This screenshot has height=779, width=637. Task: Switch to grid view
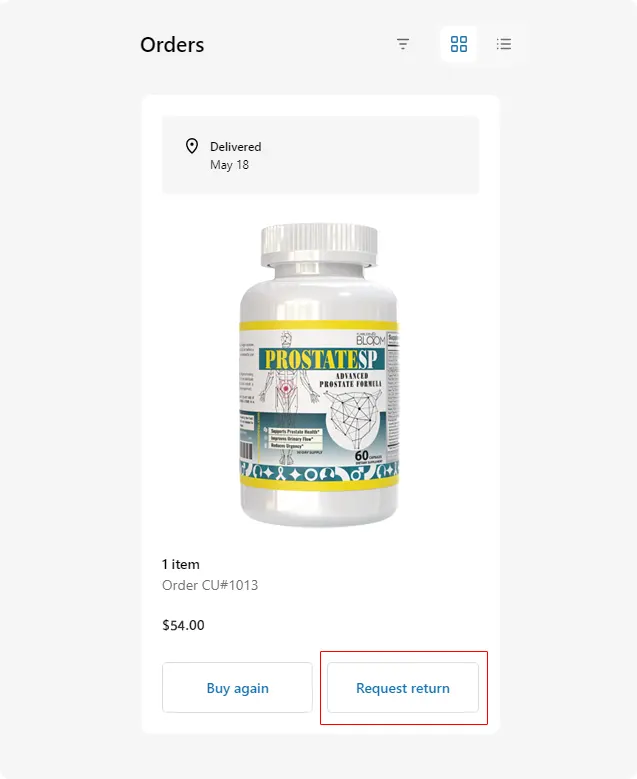(x=459, y=44)
